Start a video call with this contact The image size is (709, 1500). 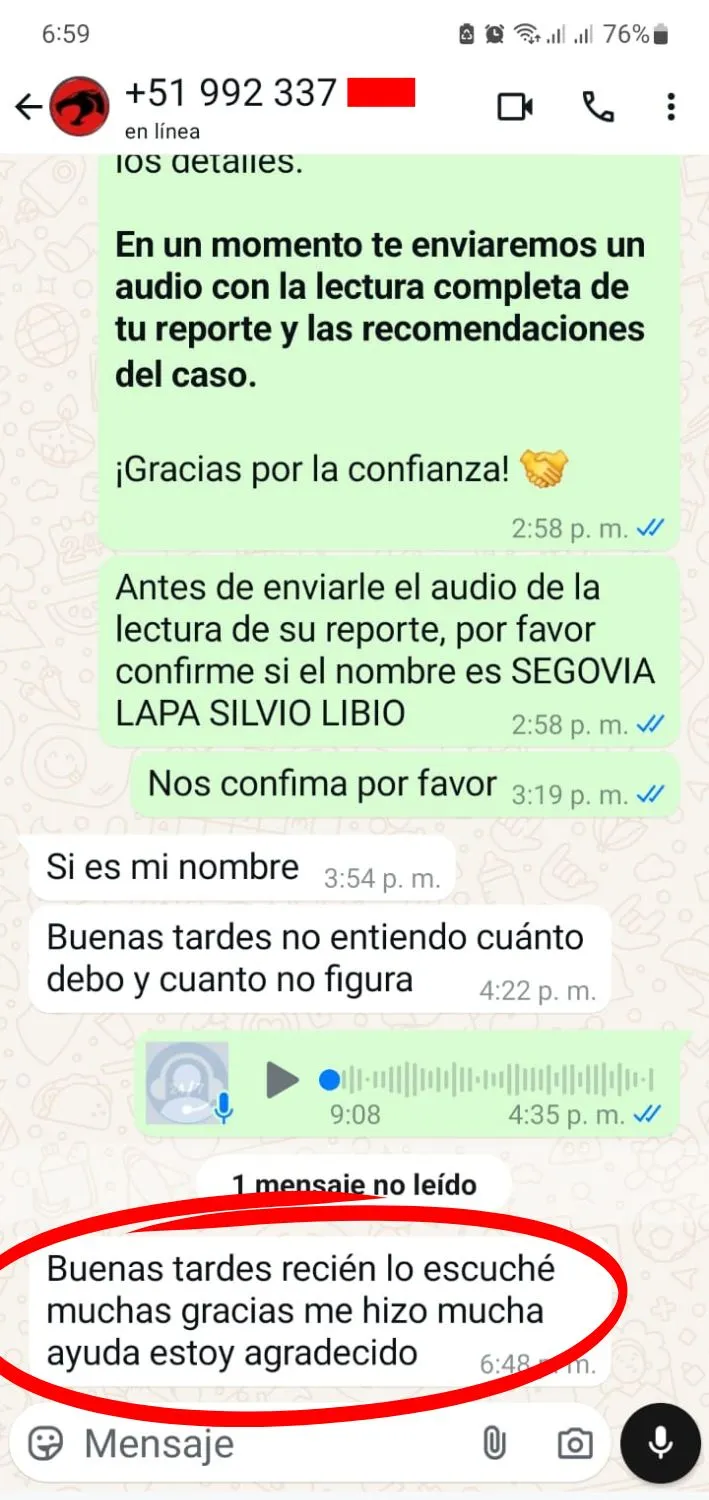(x=516, y=107)
